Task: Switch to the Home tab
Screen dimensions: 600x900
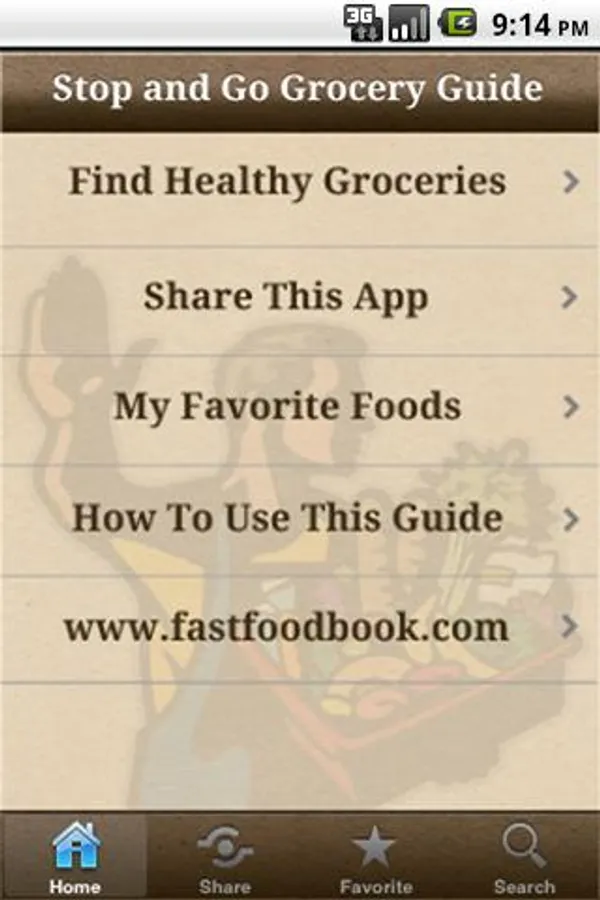Action: (75, 857)
